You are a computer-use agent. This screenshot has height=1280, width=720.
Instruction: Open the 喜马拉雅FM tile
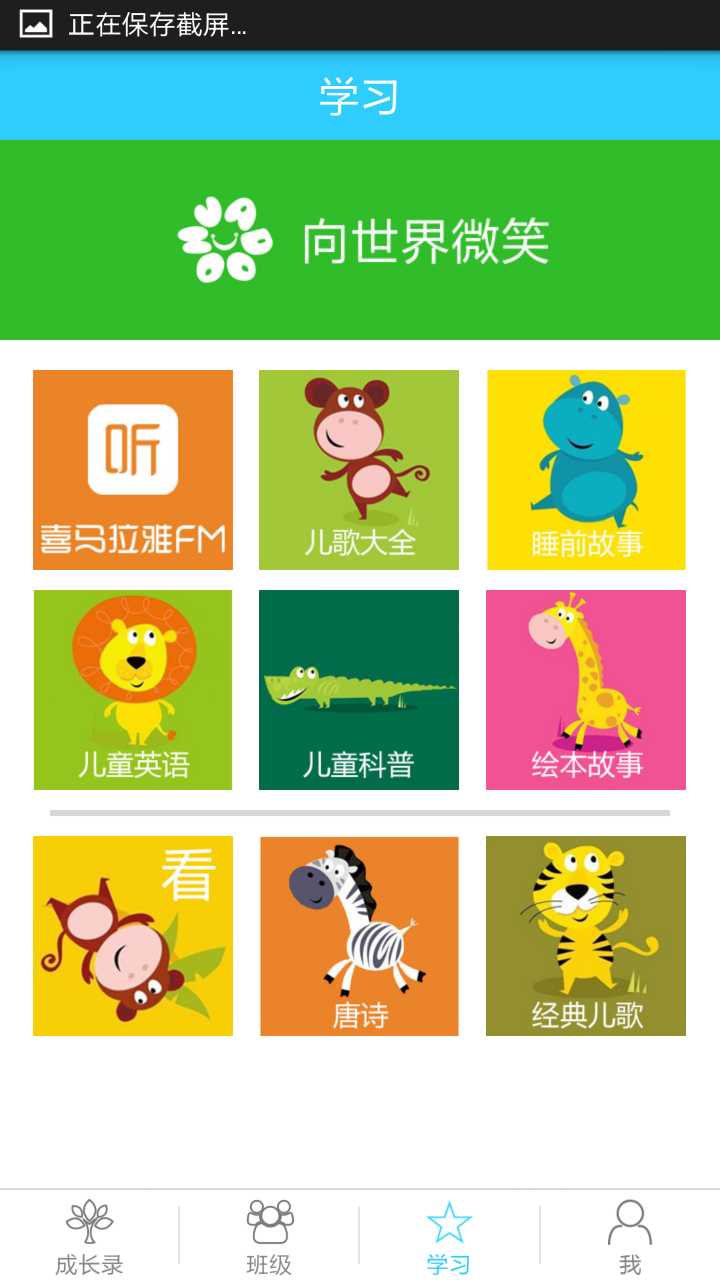pos(133,470)
